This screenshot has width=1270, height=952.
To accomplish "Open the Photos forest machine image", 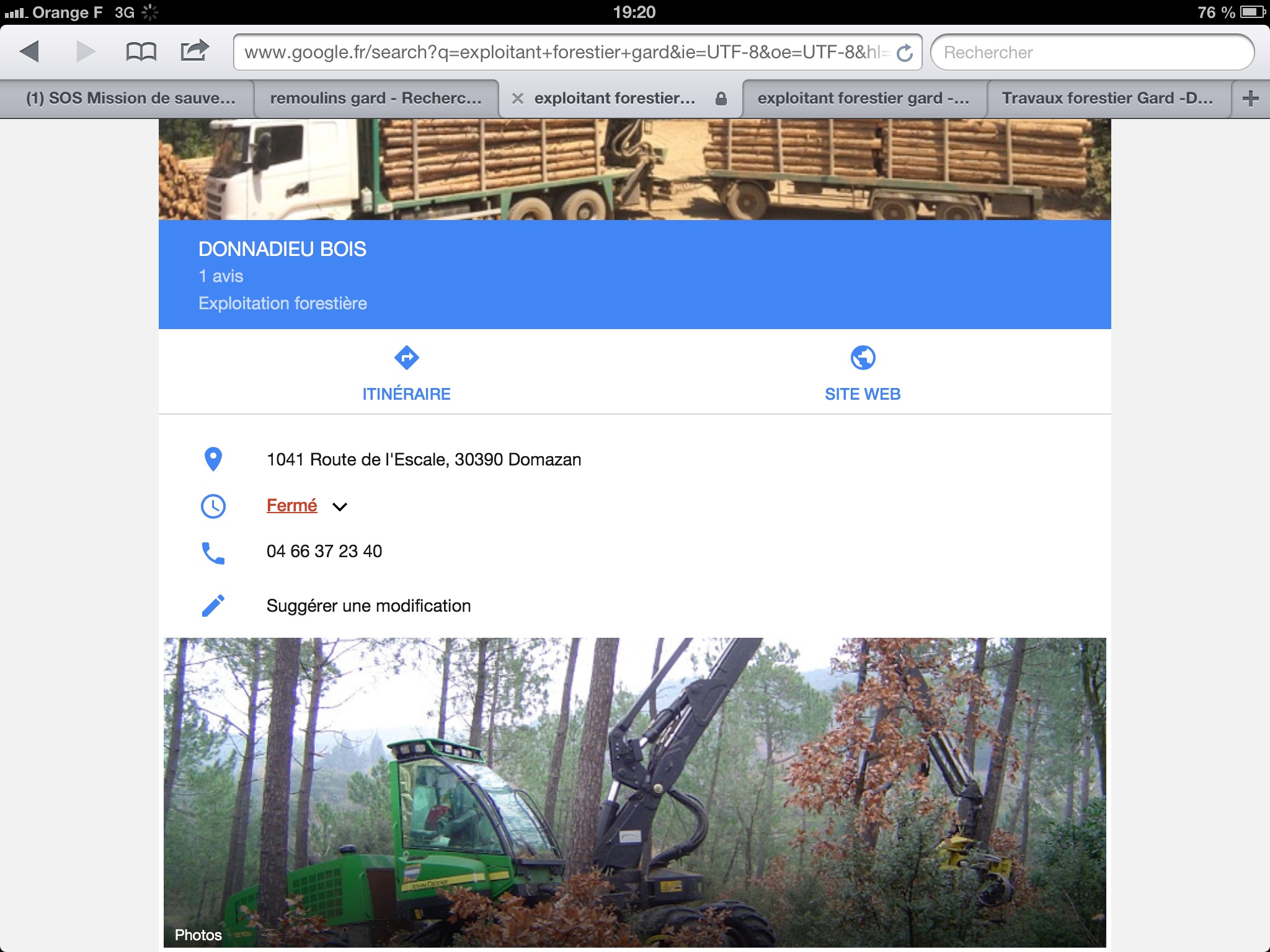I will pos(634,792).
